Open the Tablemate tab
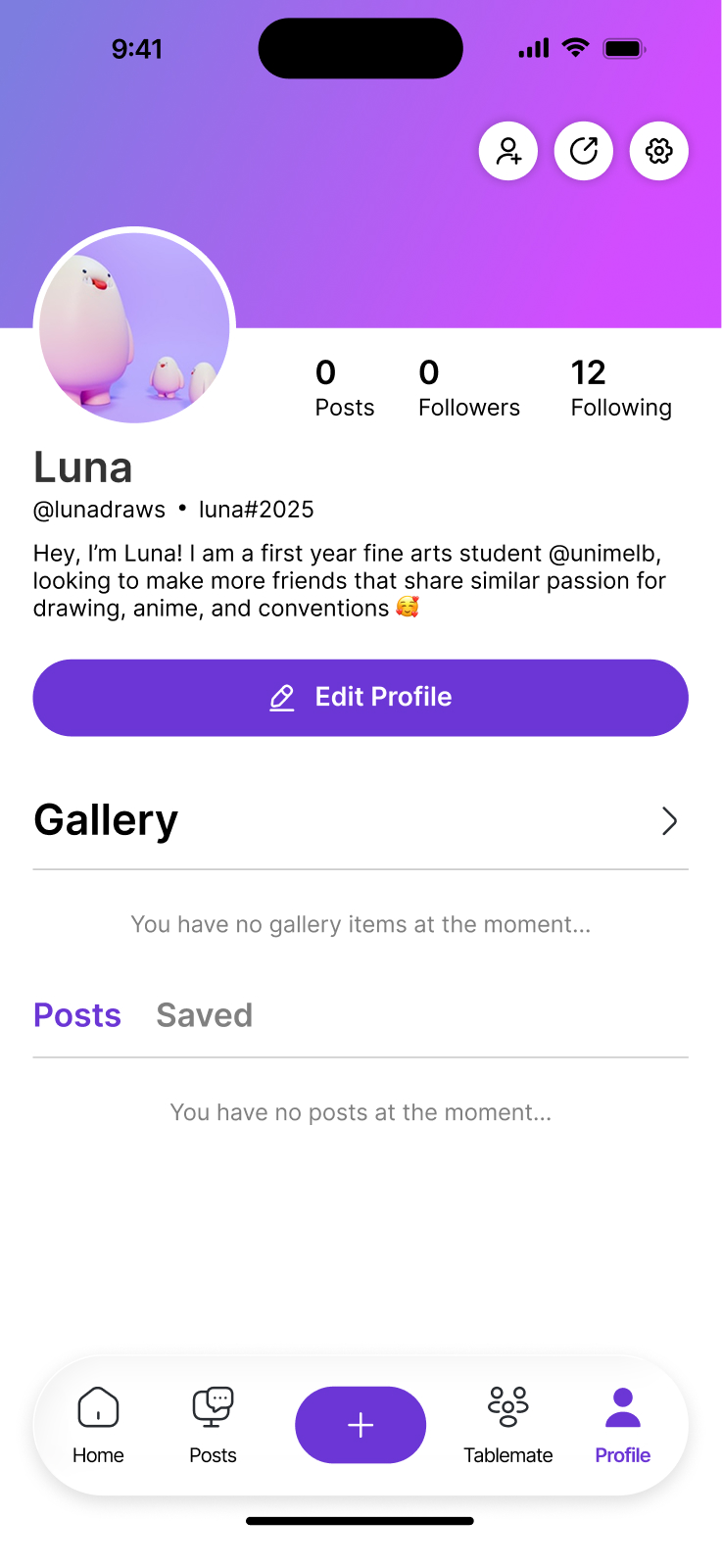The image size is (722, 1568). [507, 1425]
